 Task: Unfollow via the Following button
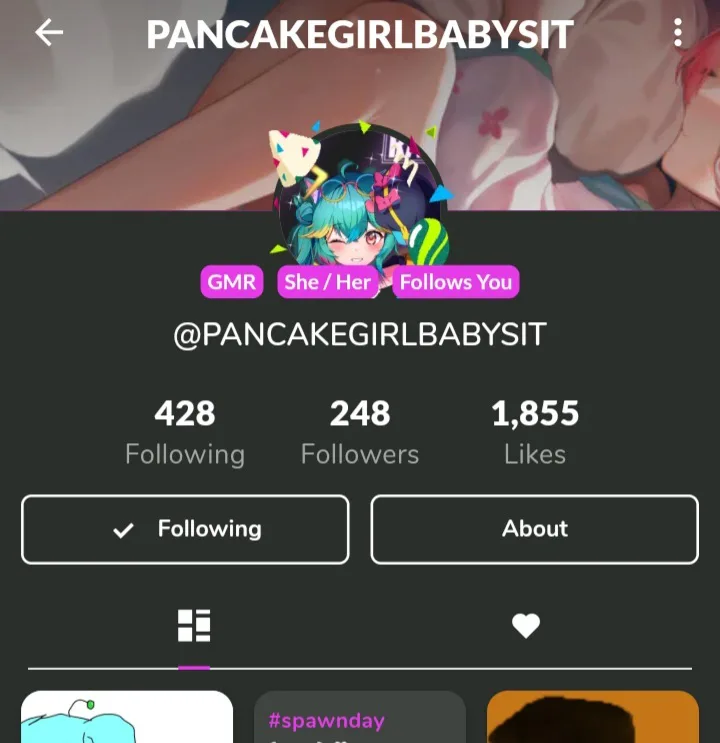[x=185, y=529]
